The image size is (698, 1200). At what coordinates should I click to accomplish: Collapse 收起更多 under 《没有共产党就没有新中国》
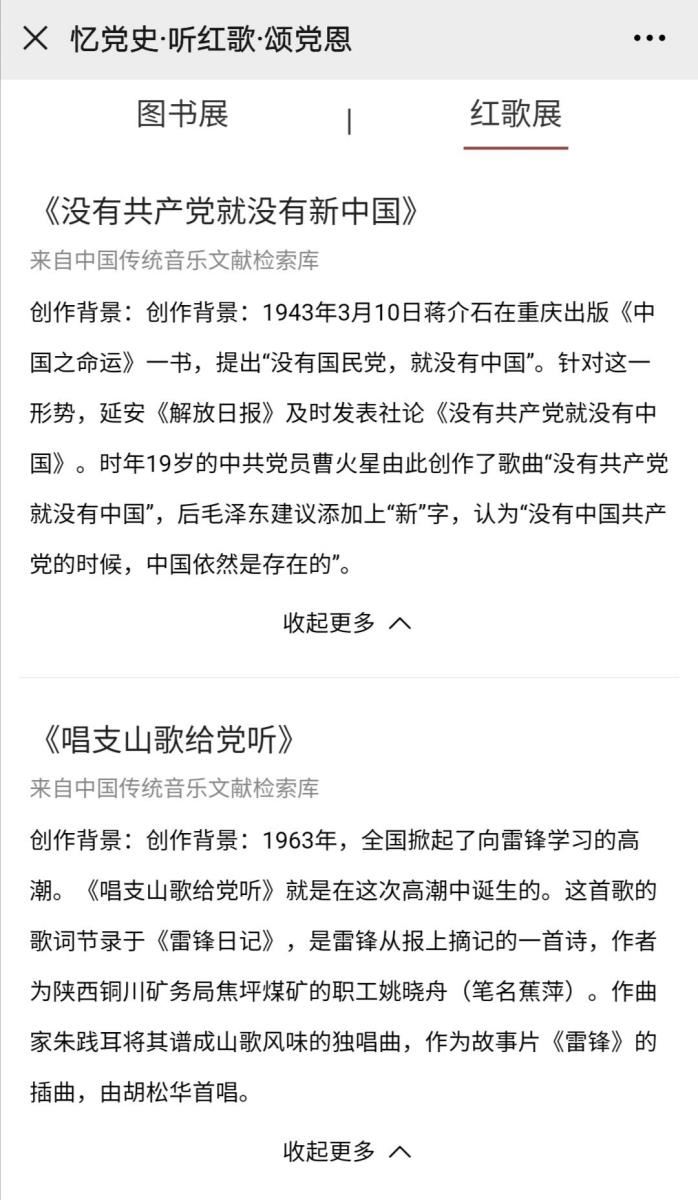(x=348, y=623)
